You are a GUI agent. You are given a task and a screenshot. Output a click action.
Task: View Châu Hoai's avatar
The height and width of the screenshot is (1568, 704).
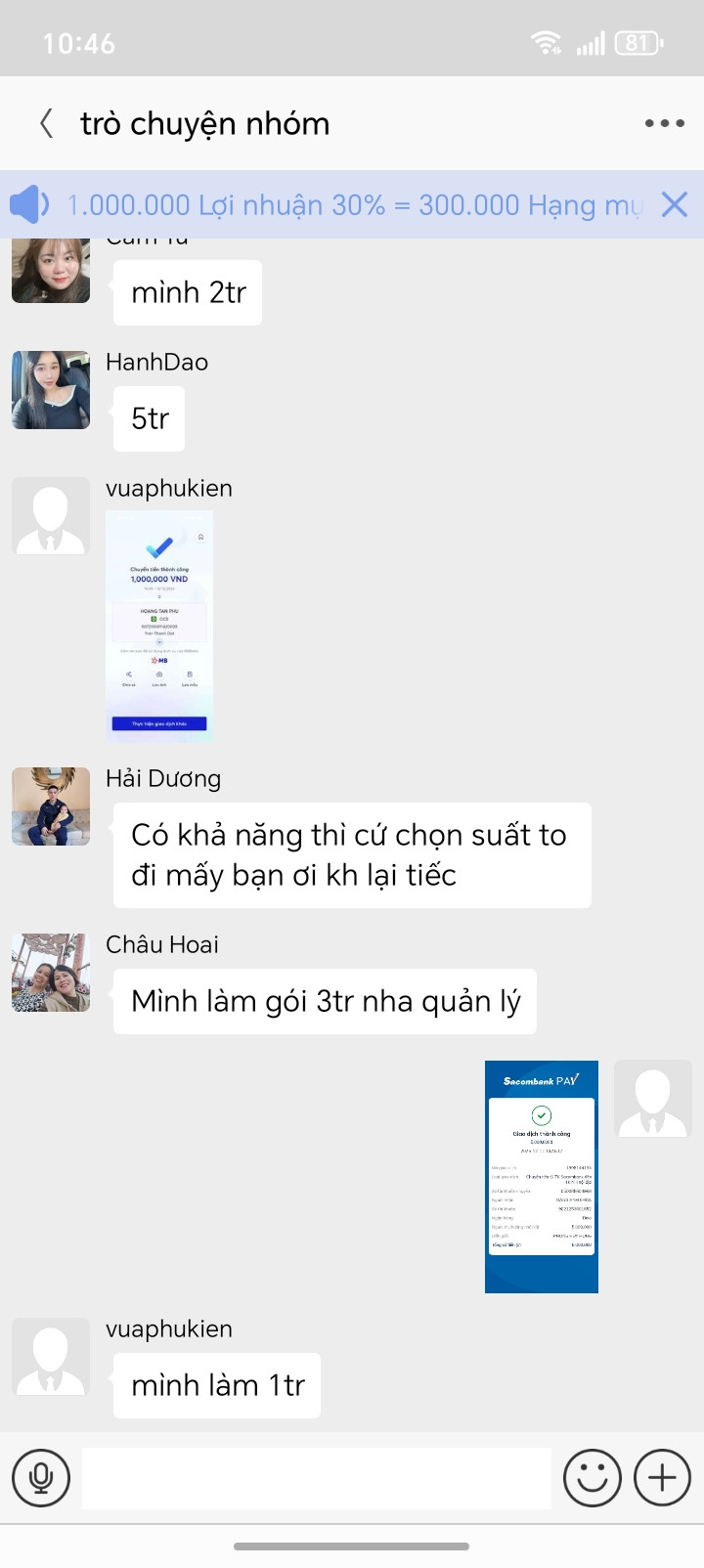(x=51, y=972)
